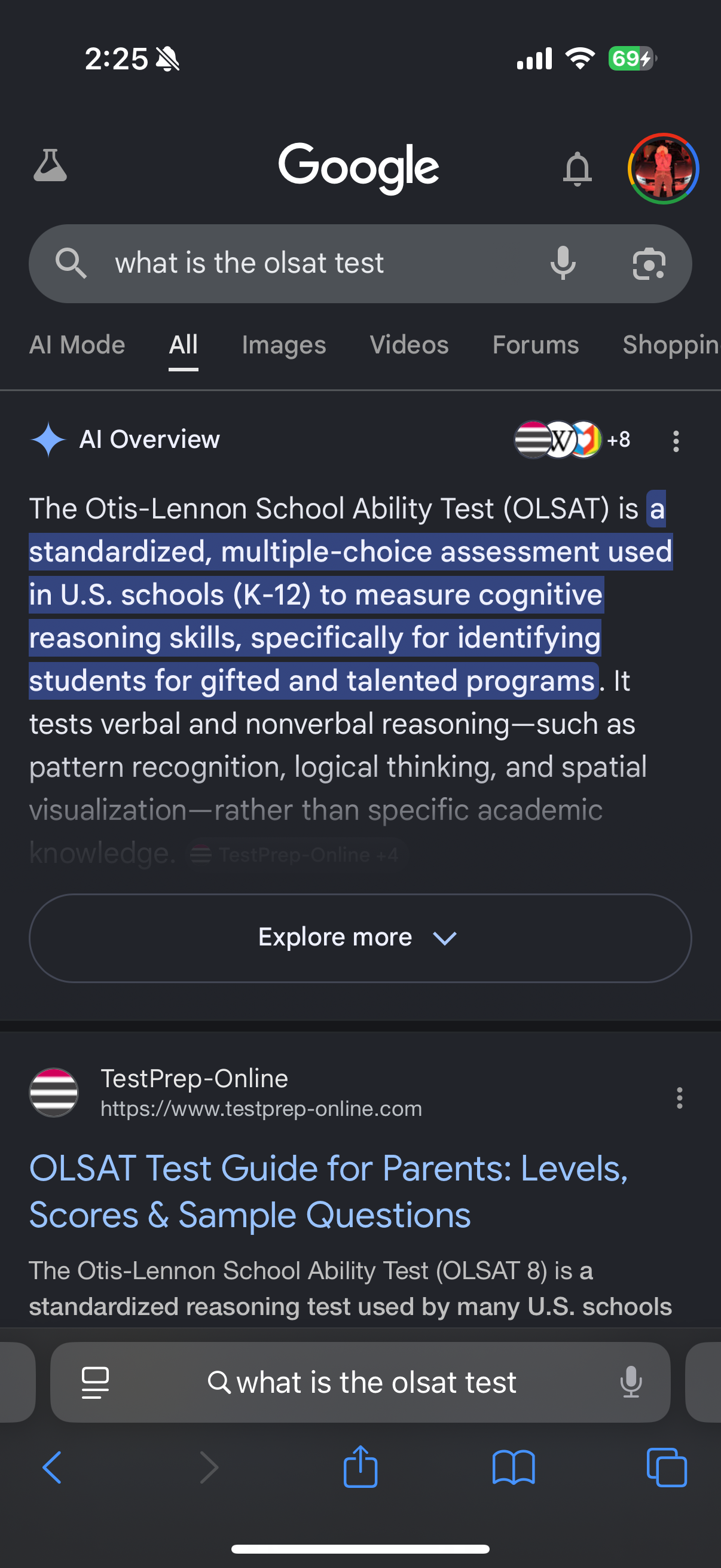Tap the Google search query field
This screenshot has height=1568, width=721.
coord(316,263)
